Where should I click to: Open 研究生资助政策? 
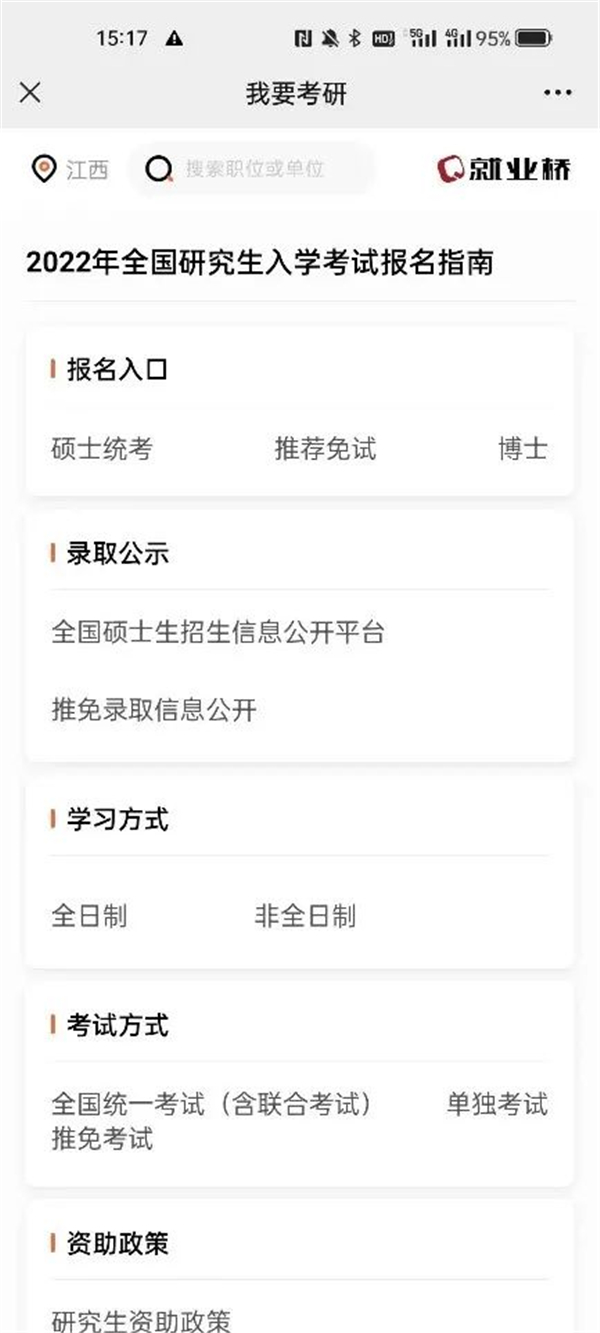coord(141,1320)
